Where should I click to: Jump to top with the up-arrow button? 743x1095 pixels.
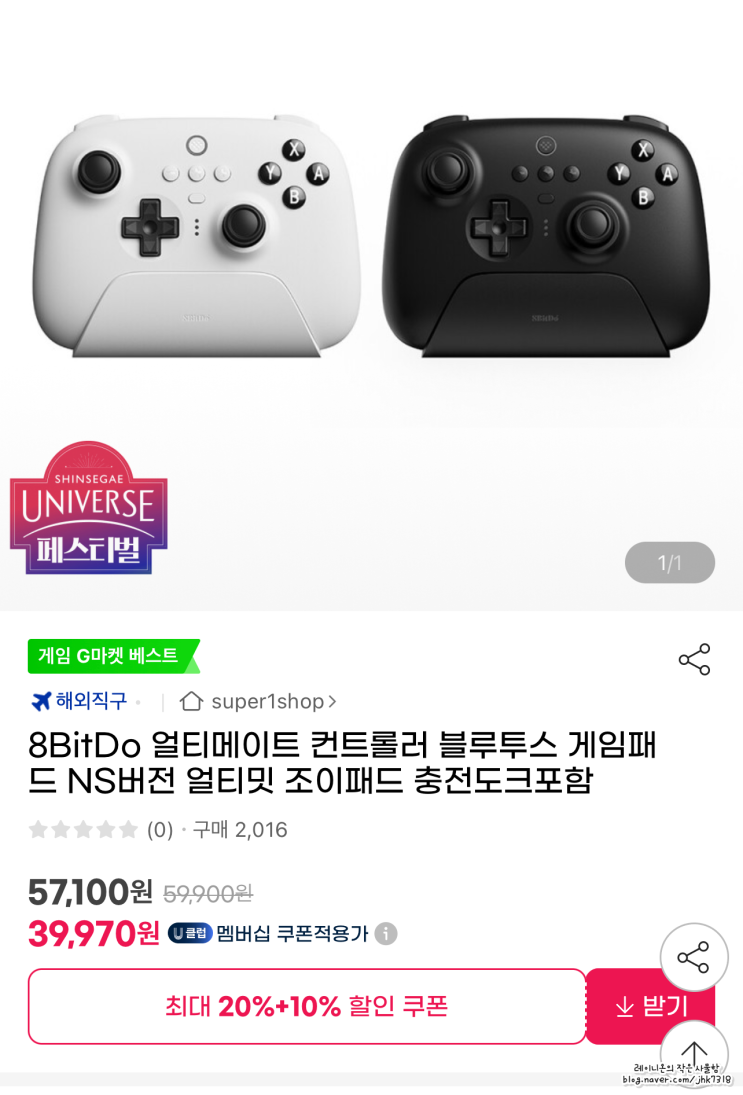(693, 1052)
